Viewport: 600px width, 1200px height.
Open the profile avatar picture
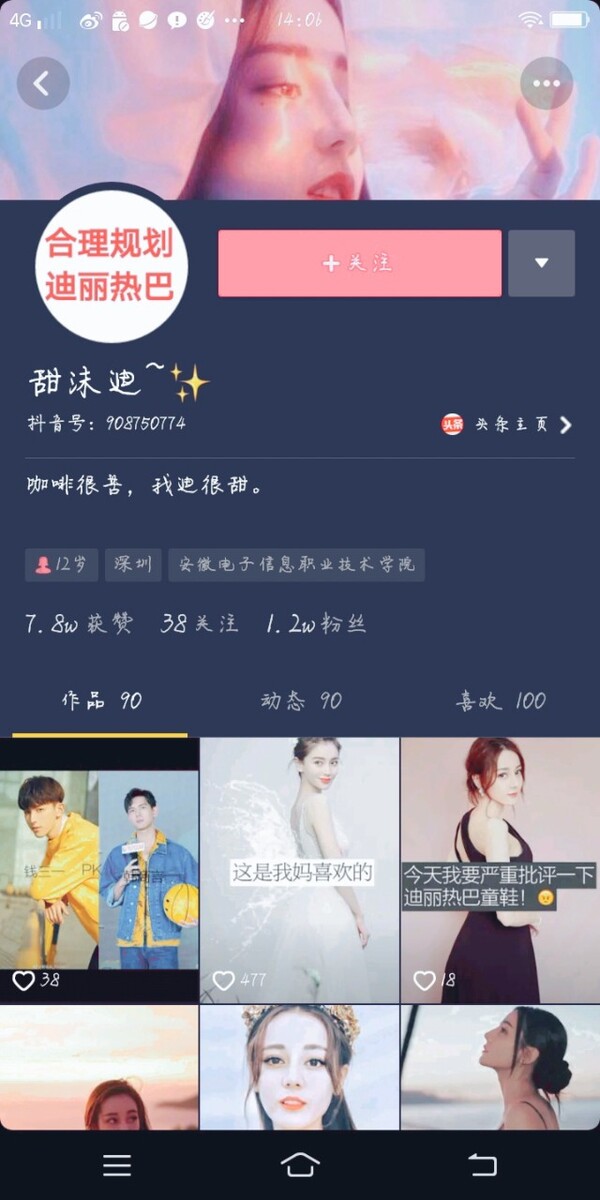108,264
